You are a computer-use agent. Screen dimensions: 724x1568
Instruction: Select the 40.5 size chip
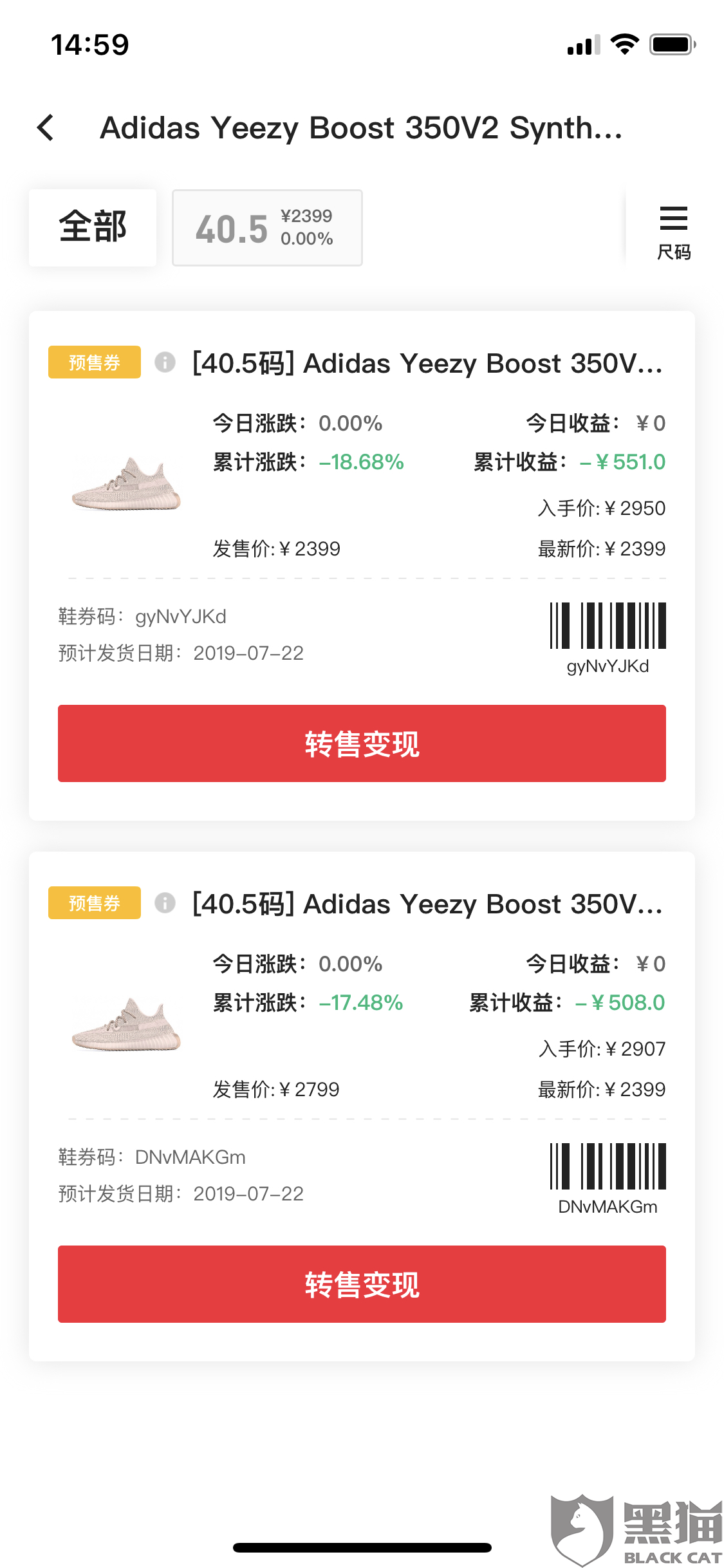(267, 228)
